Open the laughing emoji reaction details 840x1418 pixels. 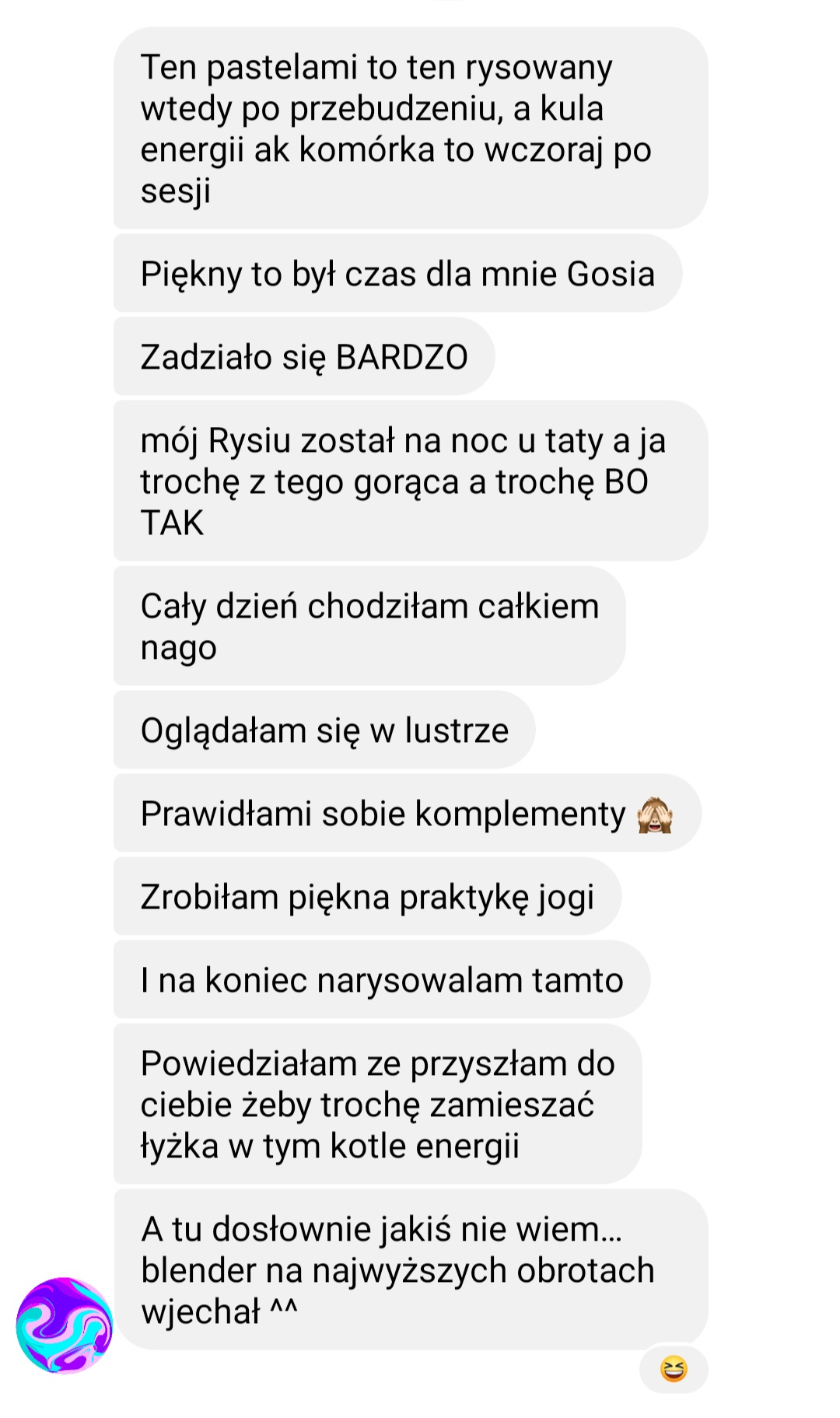[x=674, y=1368]
